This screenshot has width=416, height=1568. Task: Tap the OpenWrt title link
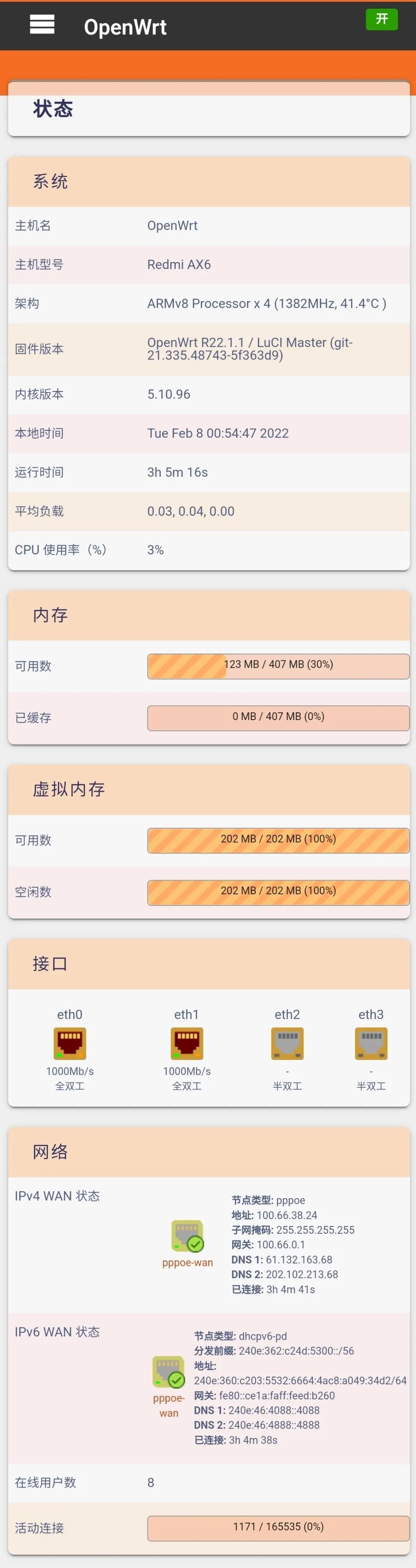click(125, 27)
